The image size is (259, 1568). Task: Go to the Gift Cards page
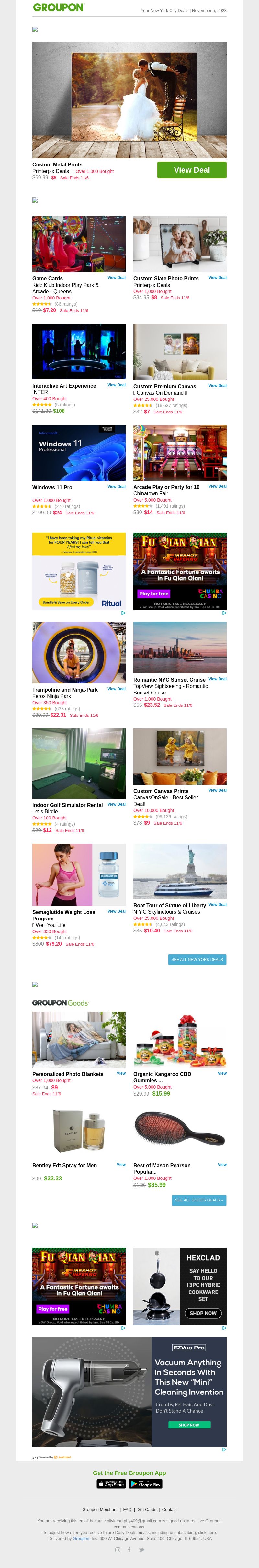(147, 1510)
